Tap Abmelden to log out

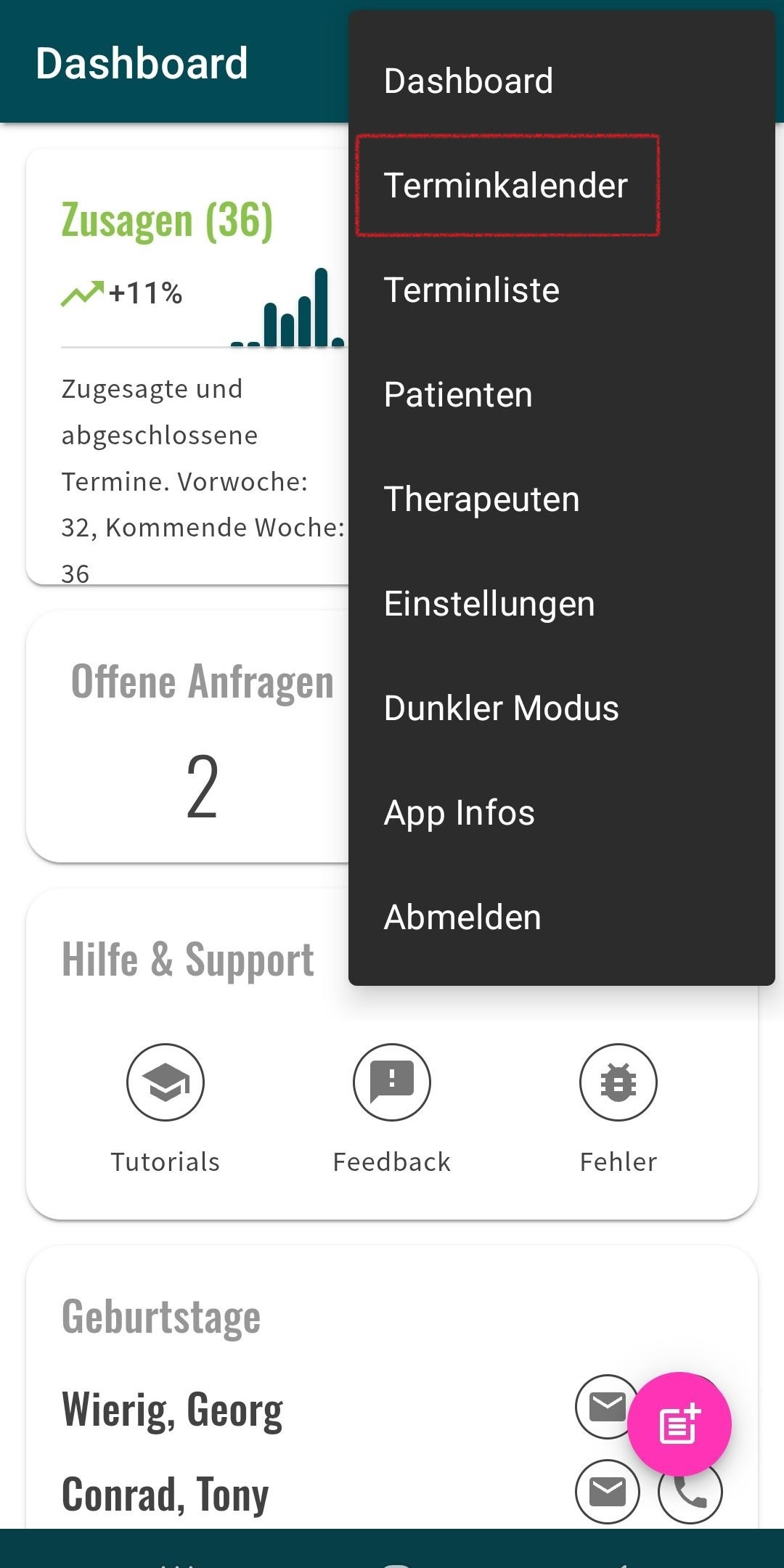pyautogui.click(x=462, y=918)
